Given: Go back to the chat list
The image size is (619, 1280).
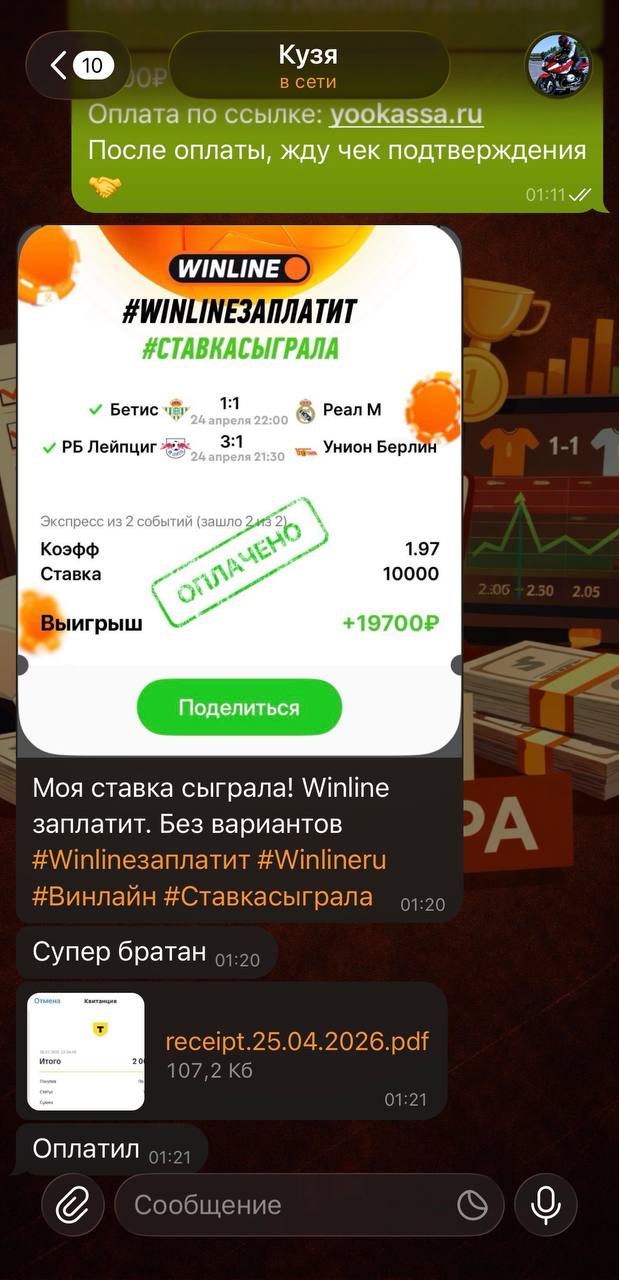Looking at the screenshot, I should coord(77,66).
